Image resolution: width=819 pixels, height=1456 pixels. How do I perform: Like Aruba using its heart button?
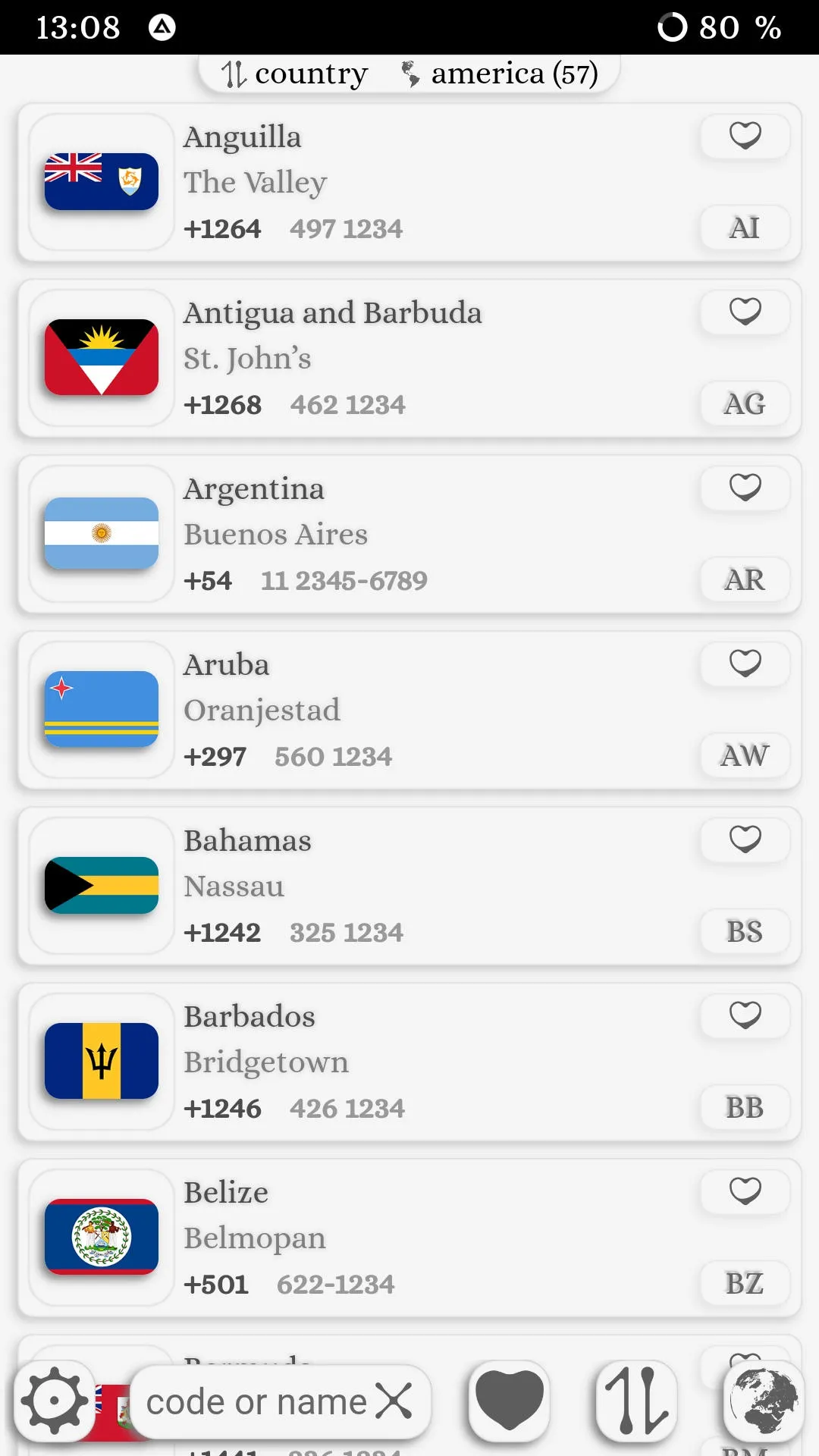(745, 664)
